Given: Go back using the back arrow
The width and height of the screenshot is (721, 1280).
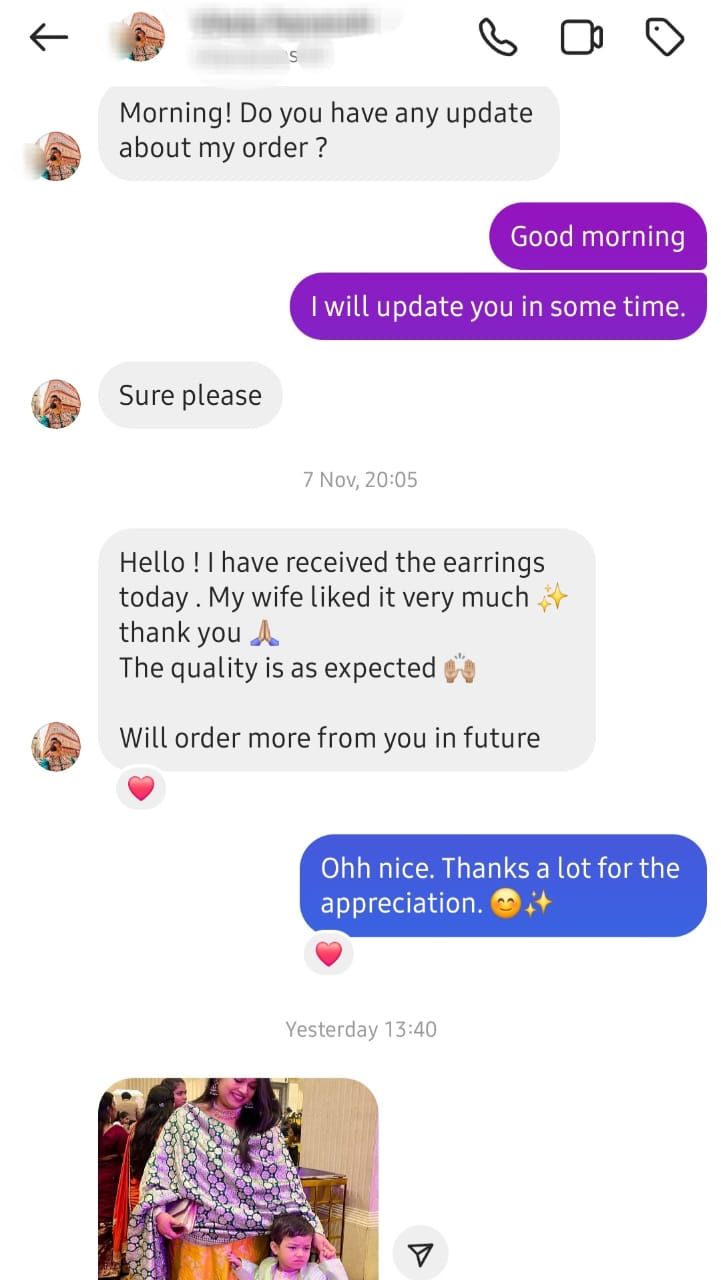Looking at the screenshot, I should pyautogui.click(x=48, y=38).
